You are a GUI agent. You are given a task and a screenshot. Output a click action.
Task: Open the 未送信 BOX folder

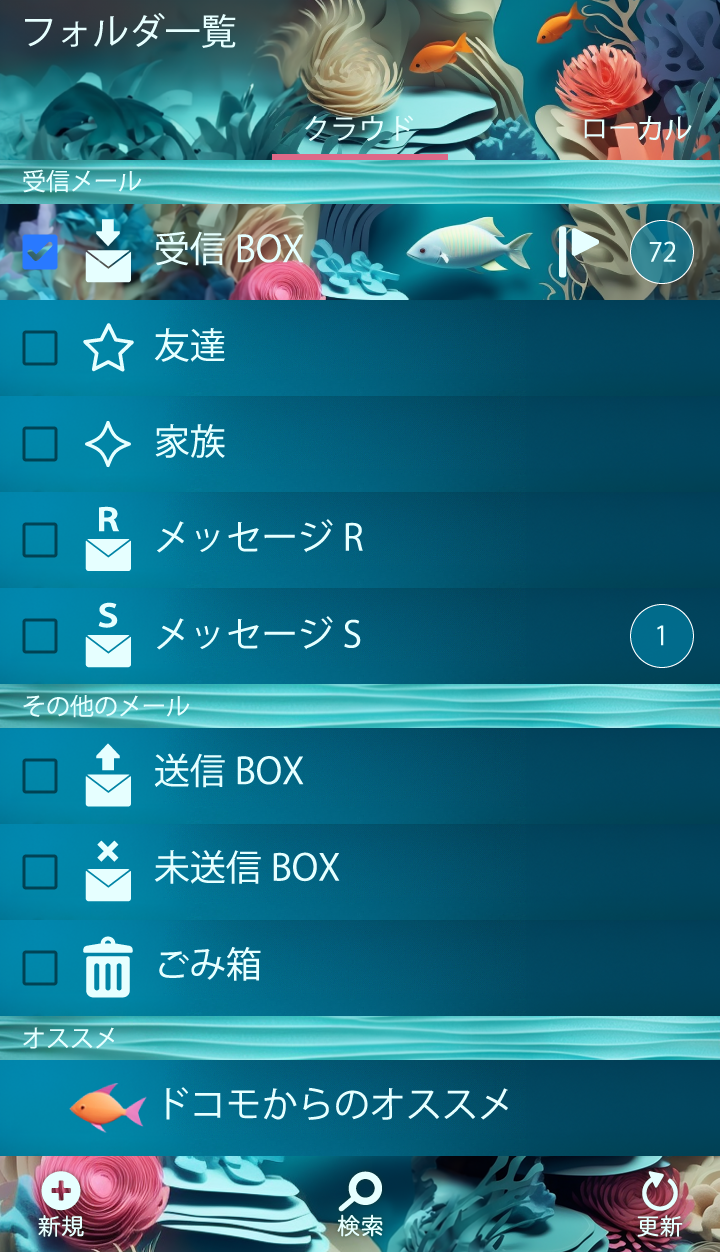[247, 869]
